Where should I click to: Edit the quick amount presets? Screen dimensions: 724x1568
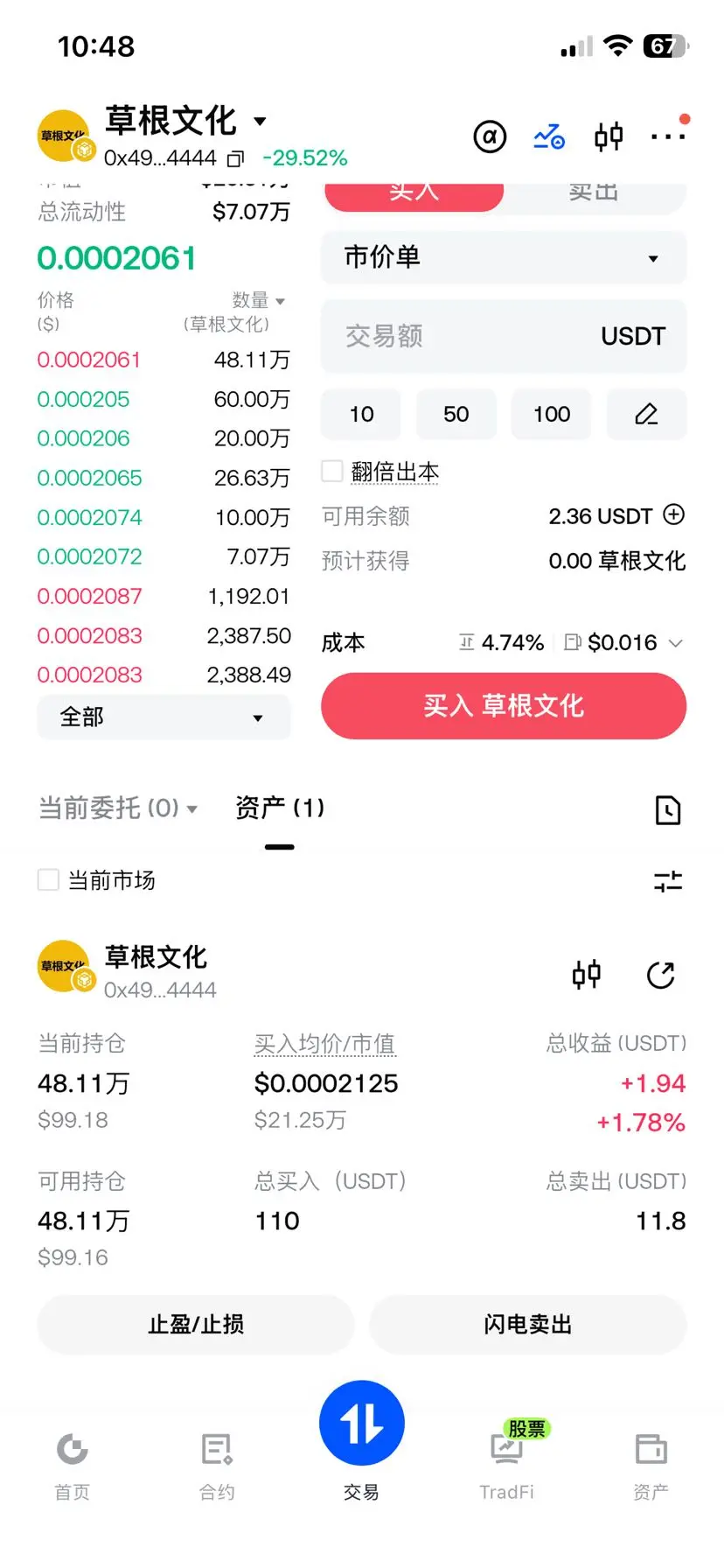(646, 414)
